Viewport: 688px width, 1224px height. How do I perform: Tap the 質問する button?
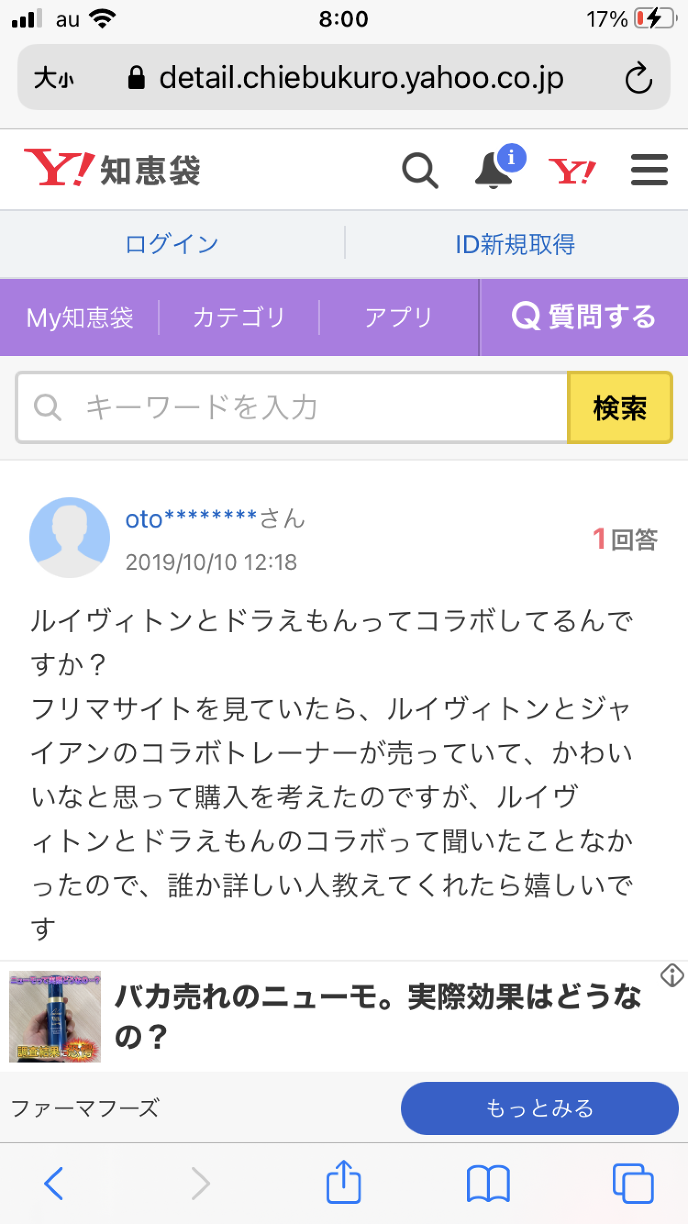click(584, 318)
